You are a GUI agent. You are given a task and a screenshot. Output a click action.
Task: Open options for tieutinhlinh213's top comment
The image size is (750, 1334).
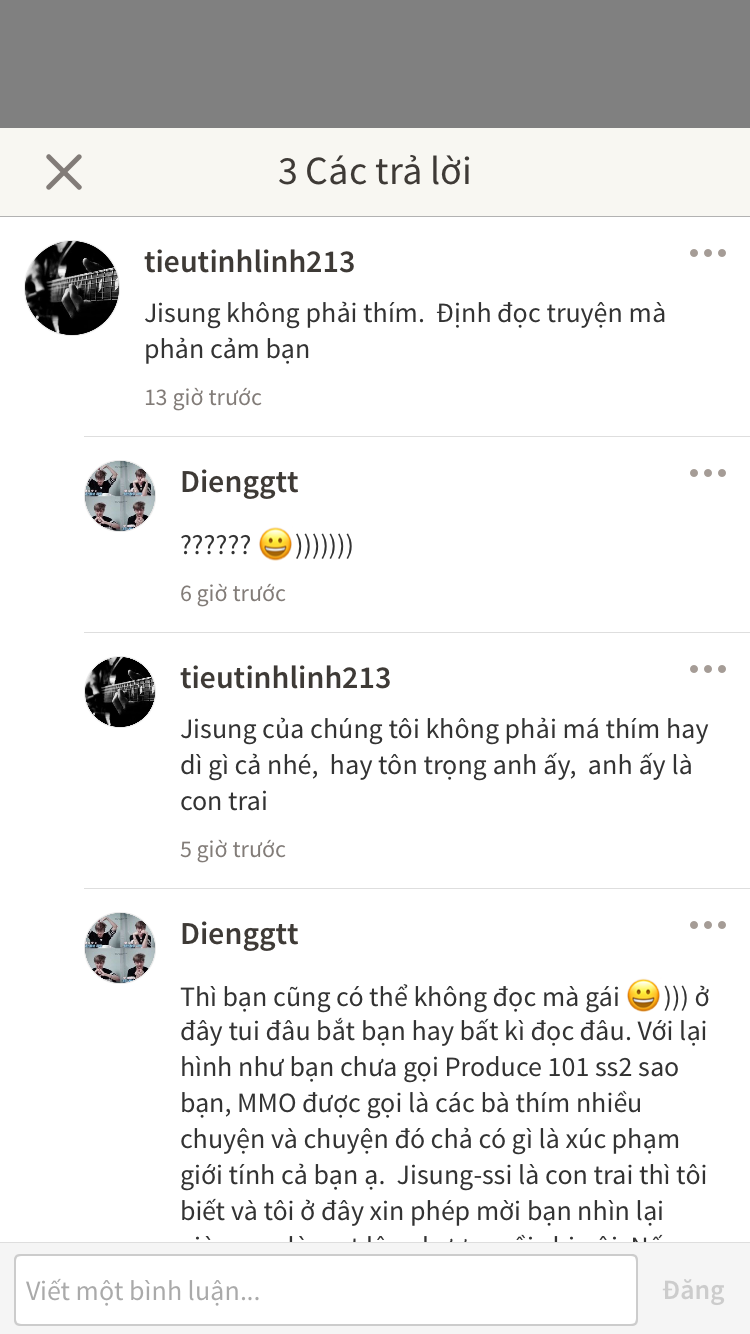708,253
